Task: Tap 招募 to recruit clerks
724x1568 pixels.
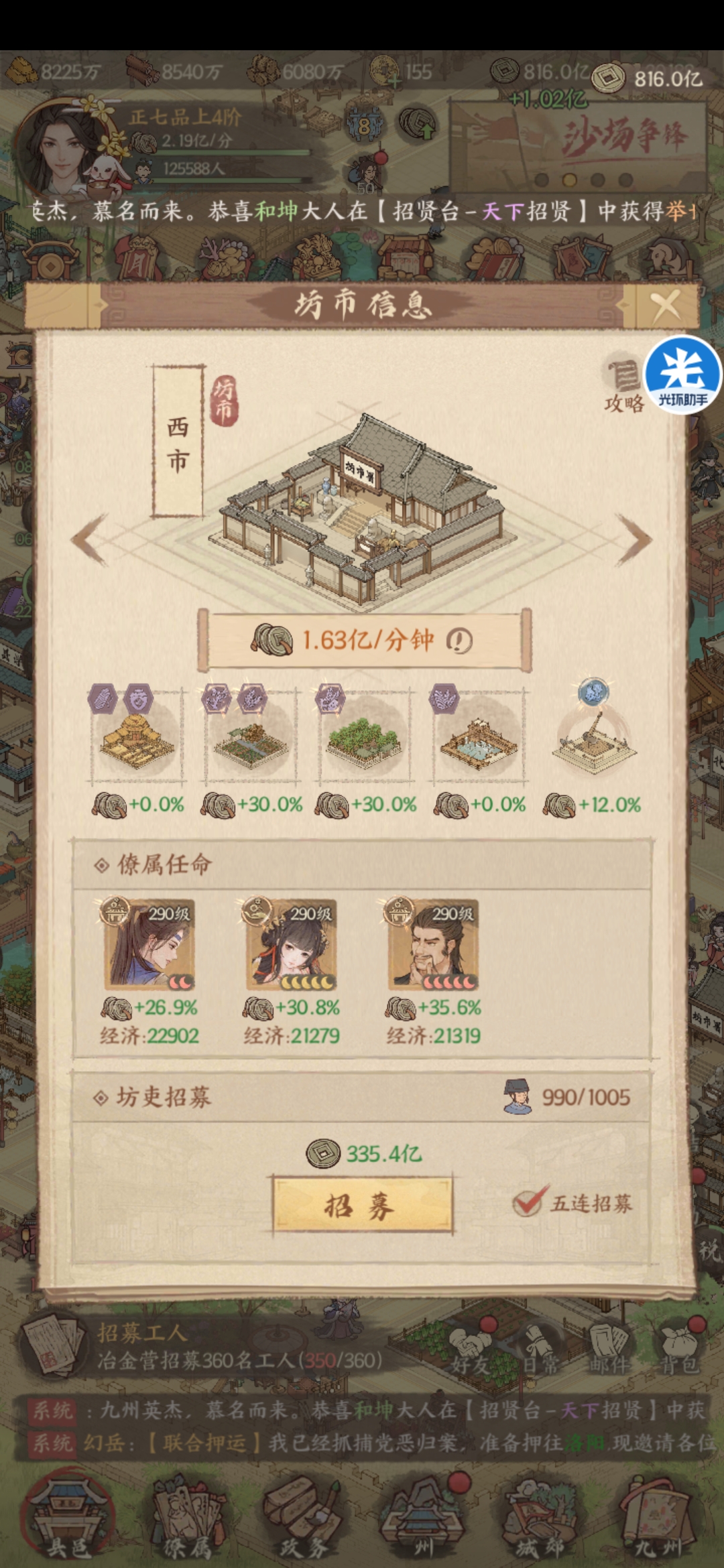Action: [362, 1206]
